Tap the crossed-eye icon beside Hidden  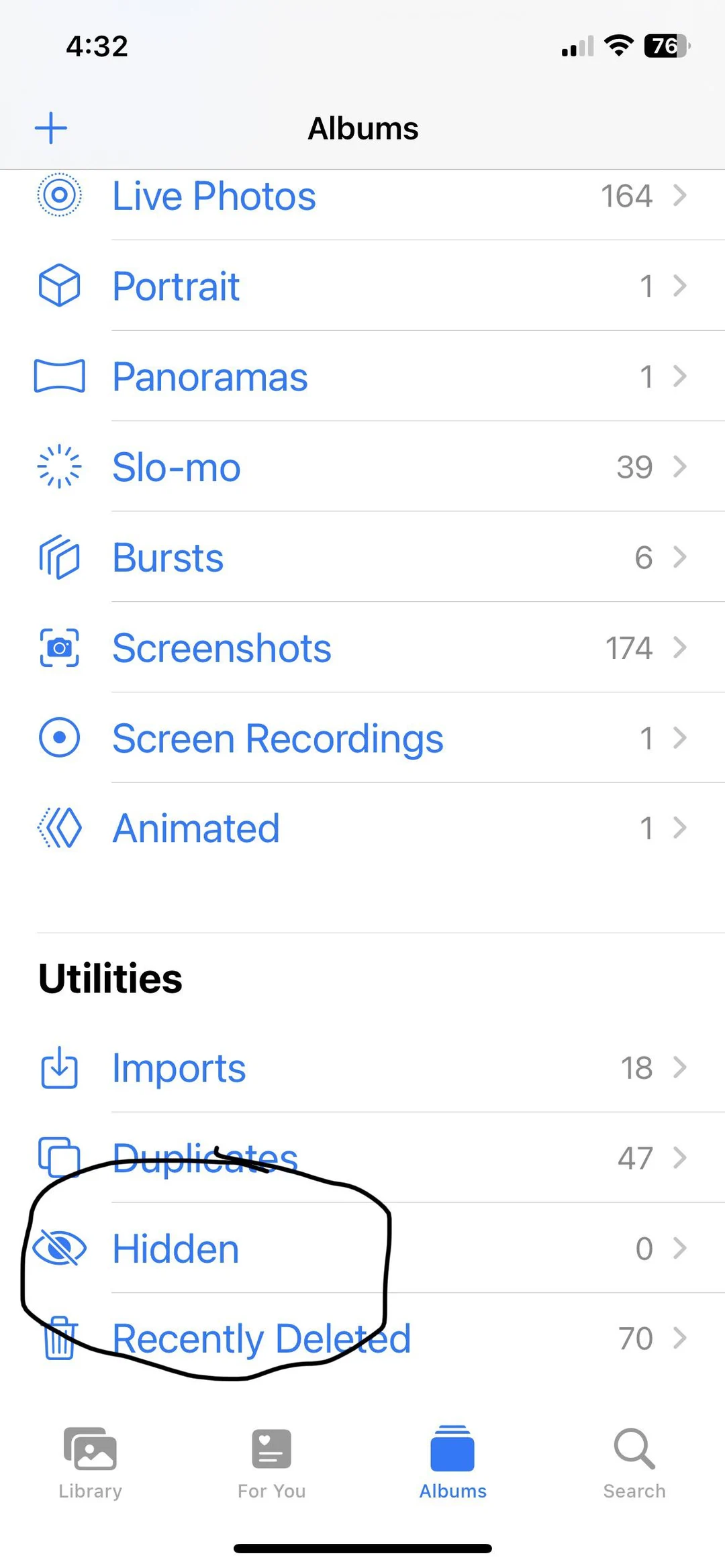tap(60, 1248)
